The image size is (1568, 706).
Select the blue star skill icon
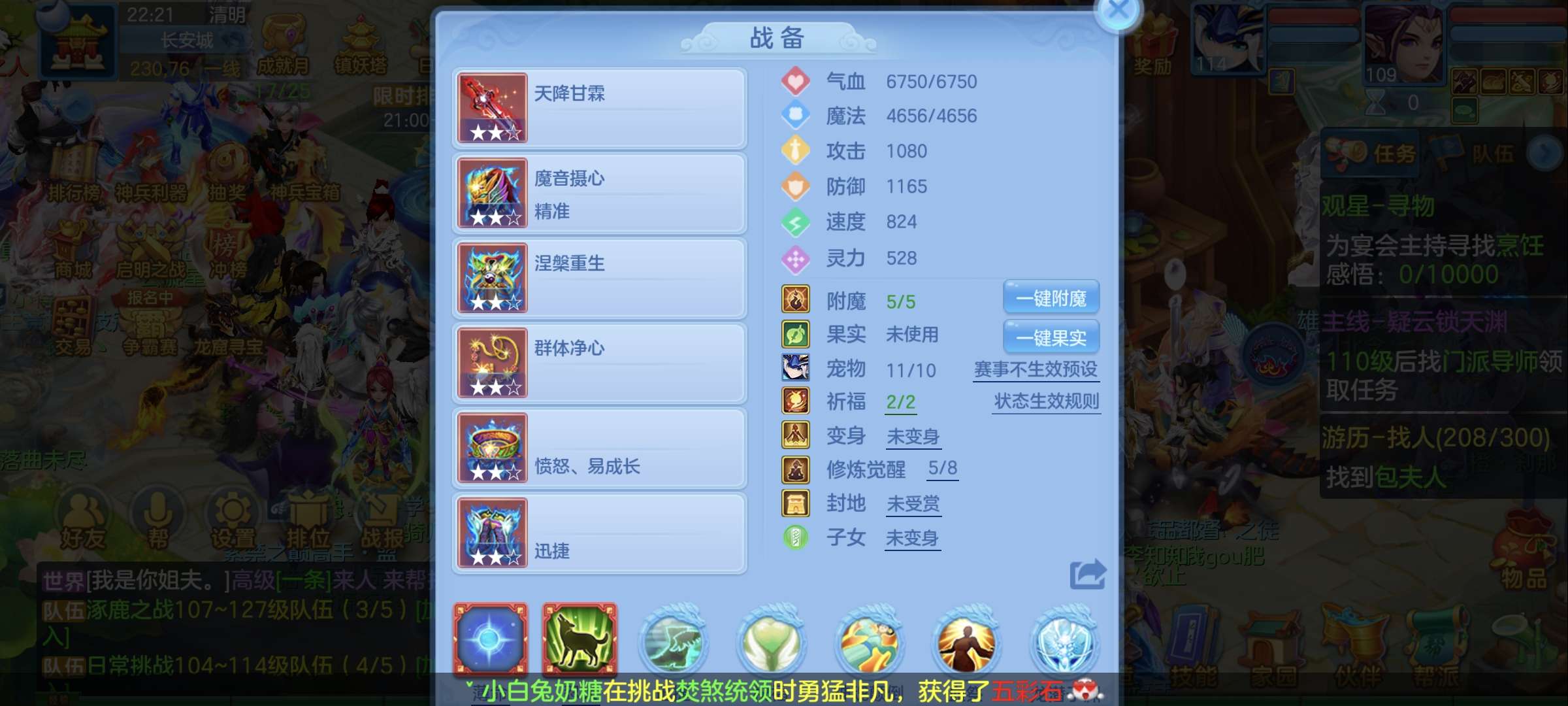tap(491, 639)
